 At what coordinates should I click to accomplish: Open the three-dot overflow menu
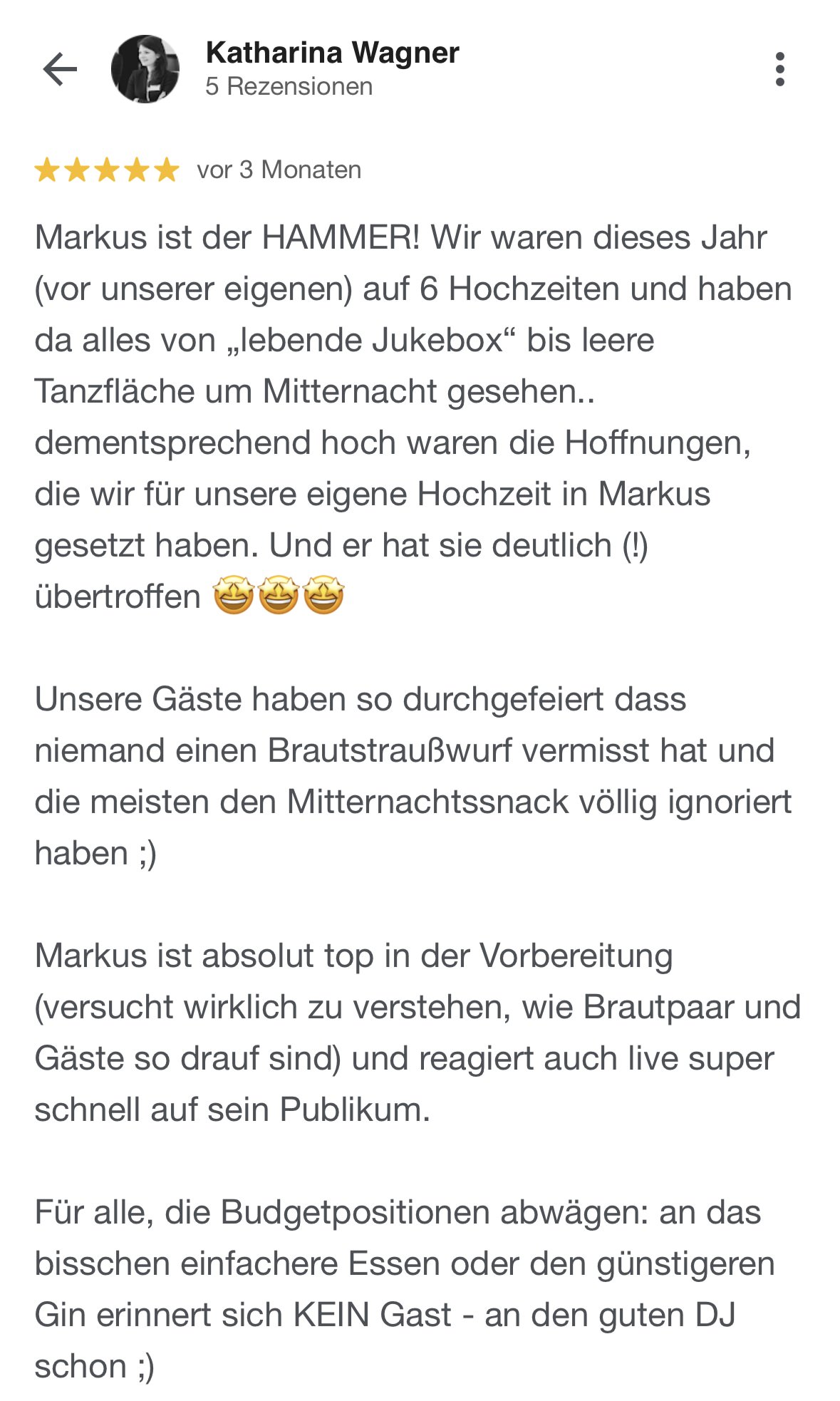pos(779,69)
